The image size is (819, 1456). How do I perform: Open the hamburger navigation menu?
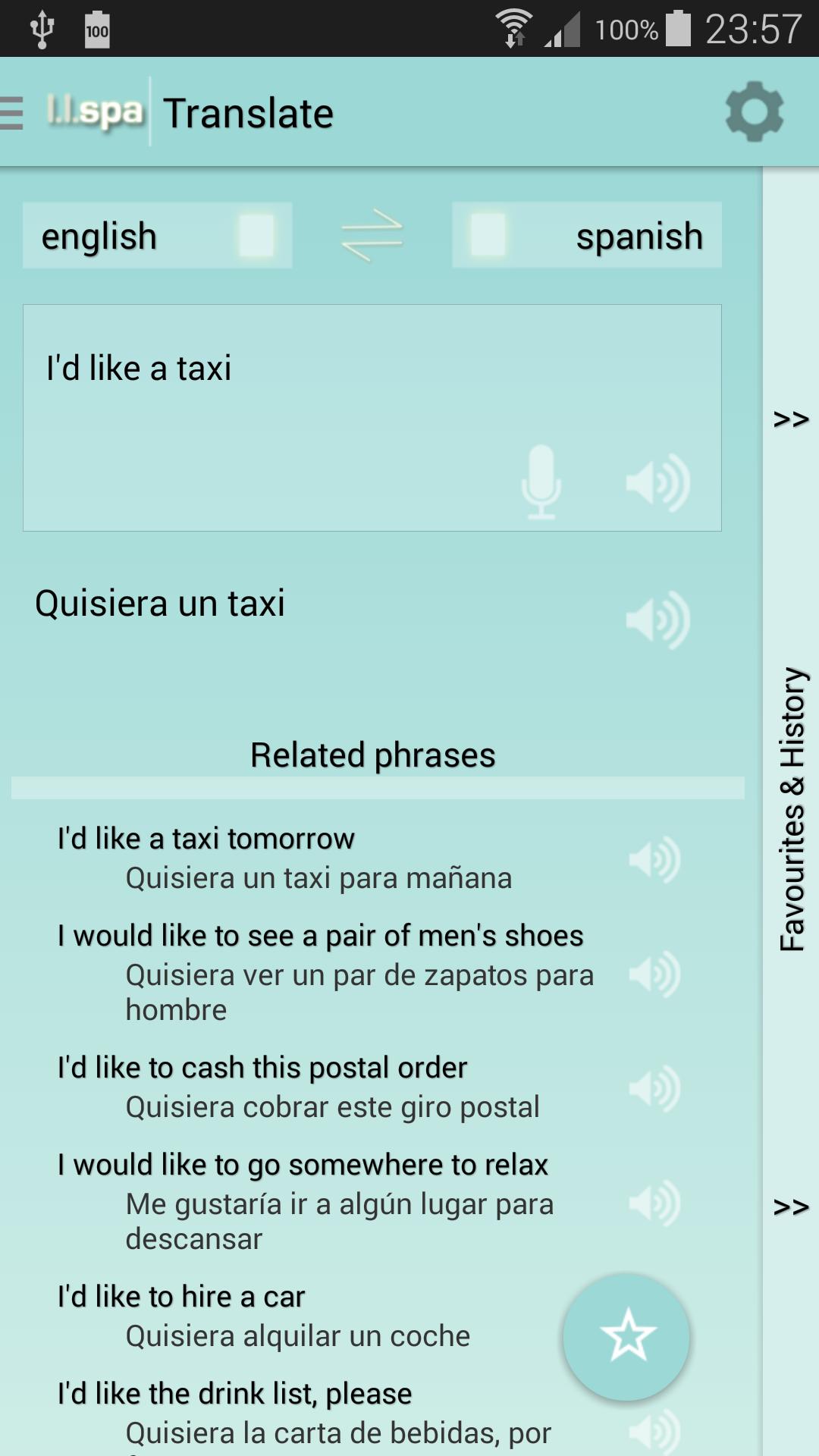[x=9, y=112]
